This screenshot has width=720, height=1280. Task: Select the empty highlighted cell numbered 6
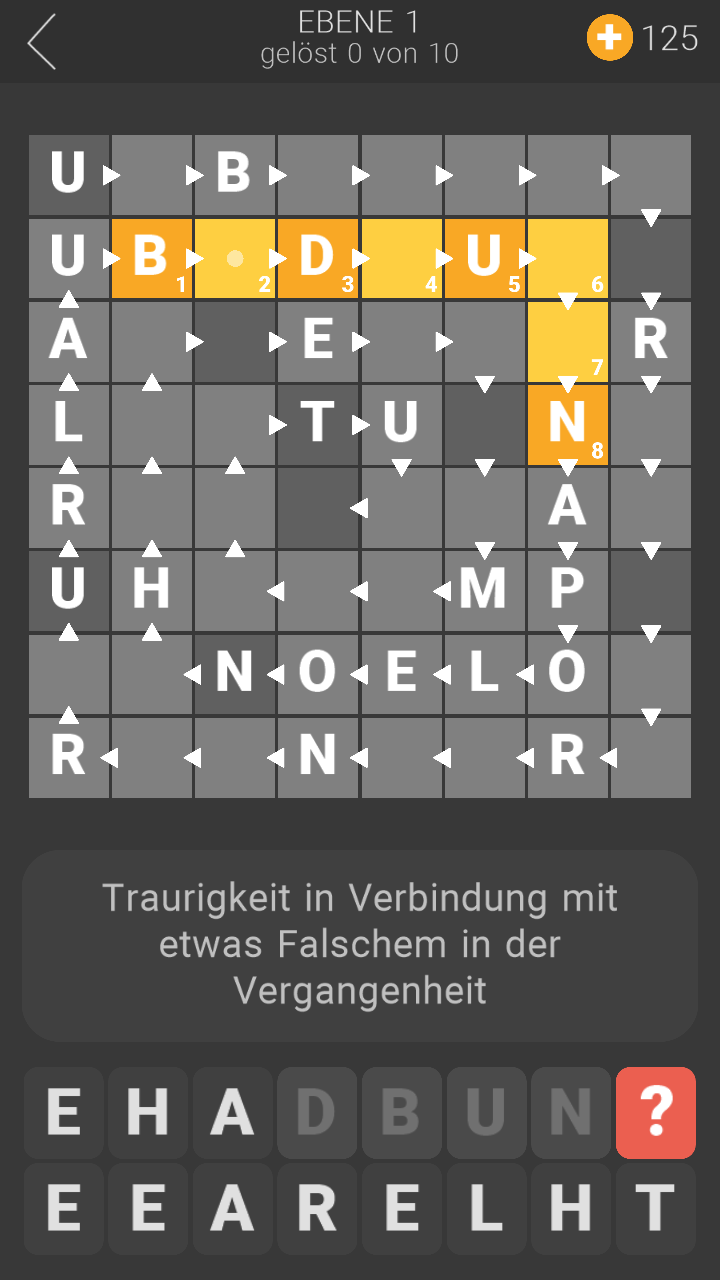[x=567, y=258]
